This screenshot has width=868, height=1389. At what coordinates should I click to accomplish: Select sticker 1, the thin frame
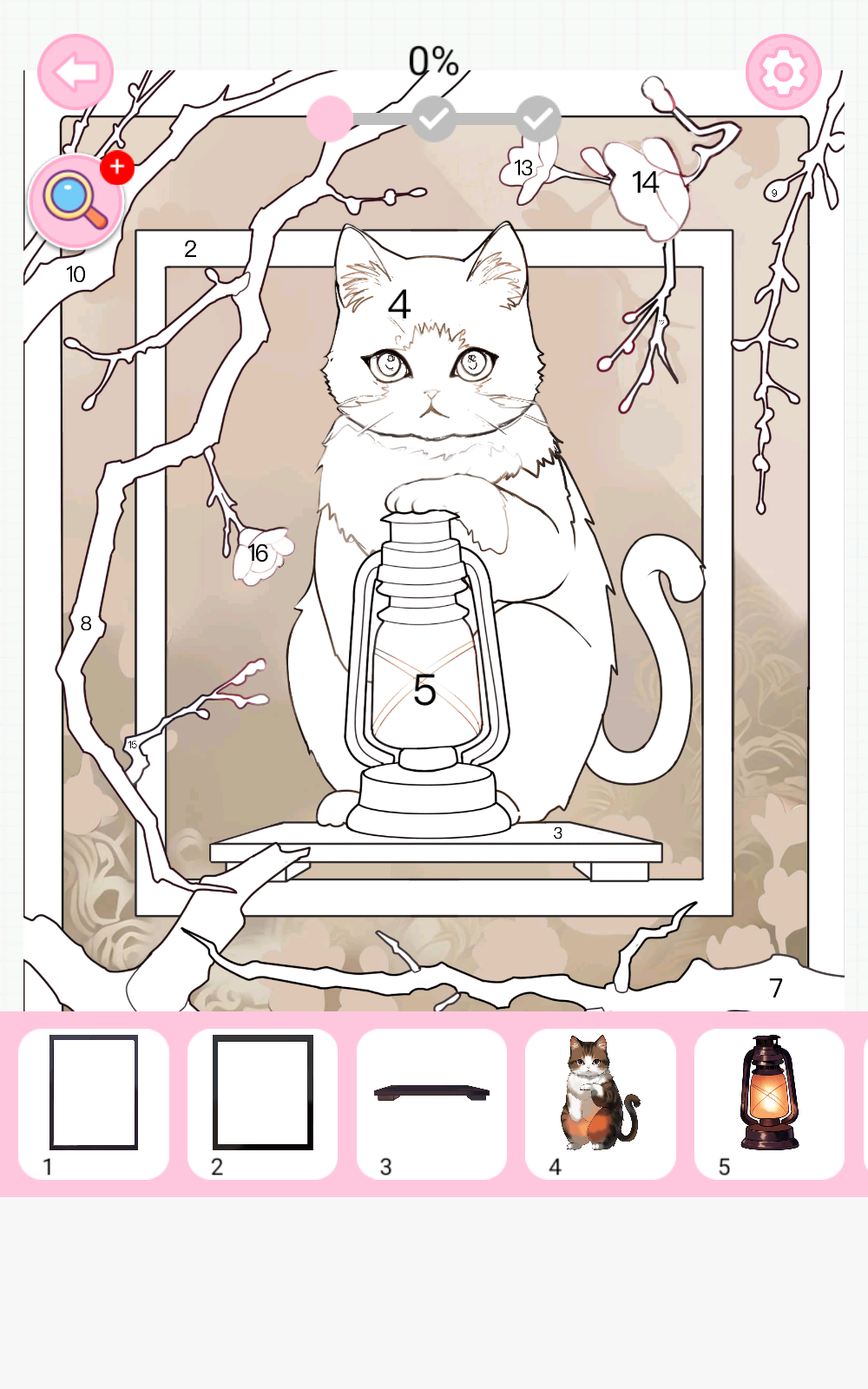pos(94,1103)
